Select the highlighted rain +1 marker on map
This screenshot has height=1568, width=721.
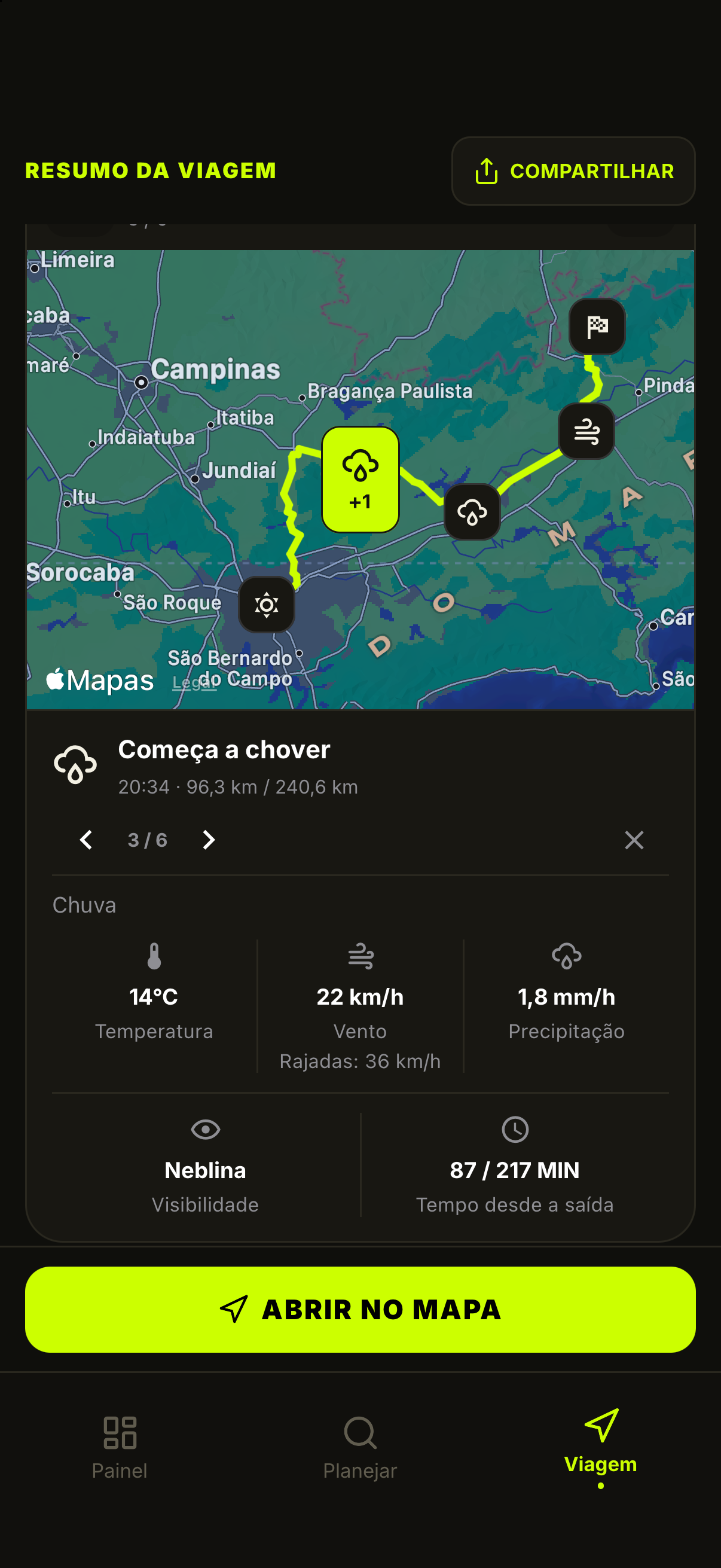point(360,480)
